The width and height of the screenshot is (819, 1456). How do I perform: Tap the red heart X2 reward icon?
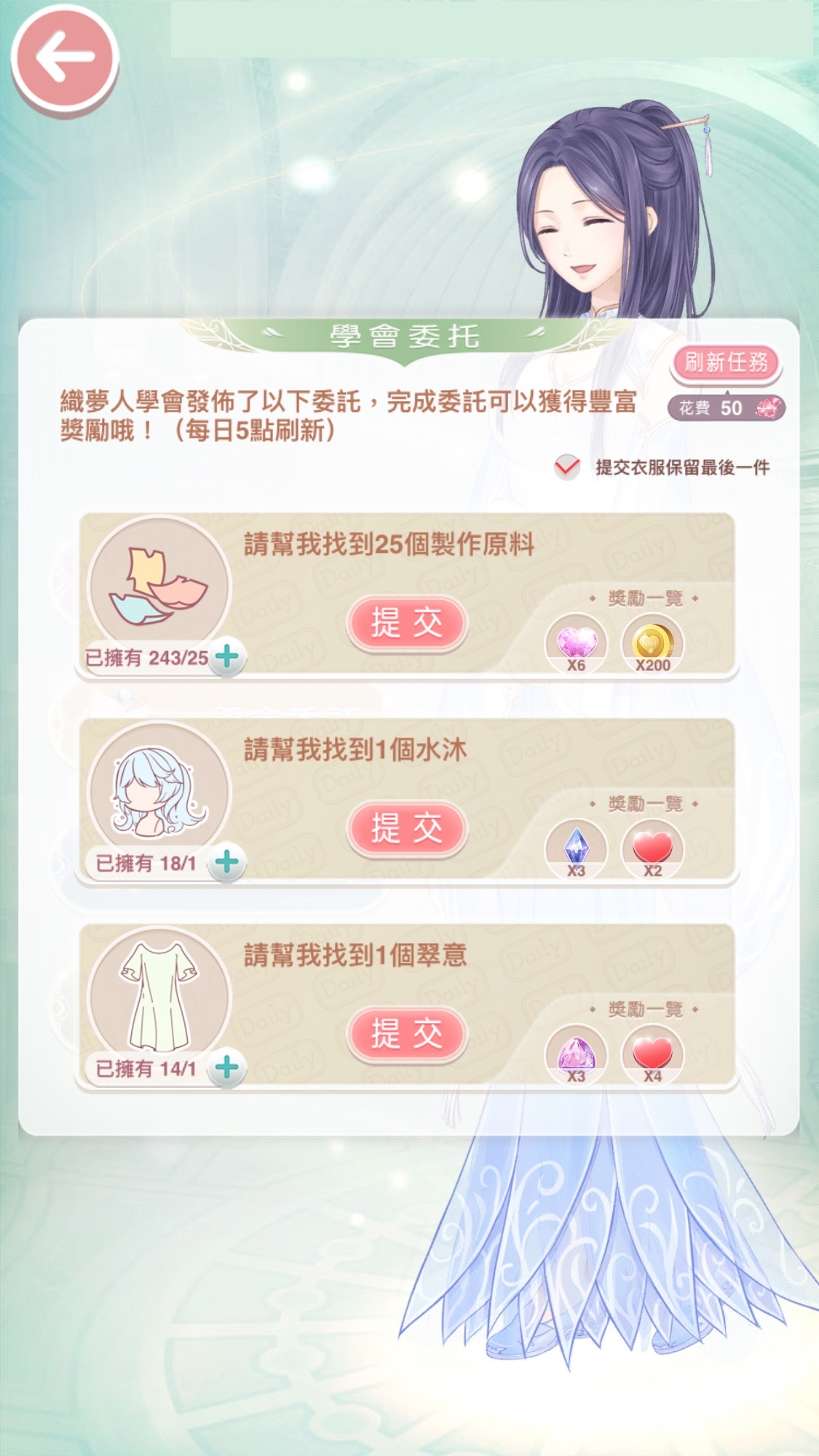pyautogui.click(x=653, y=848)
